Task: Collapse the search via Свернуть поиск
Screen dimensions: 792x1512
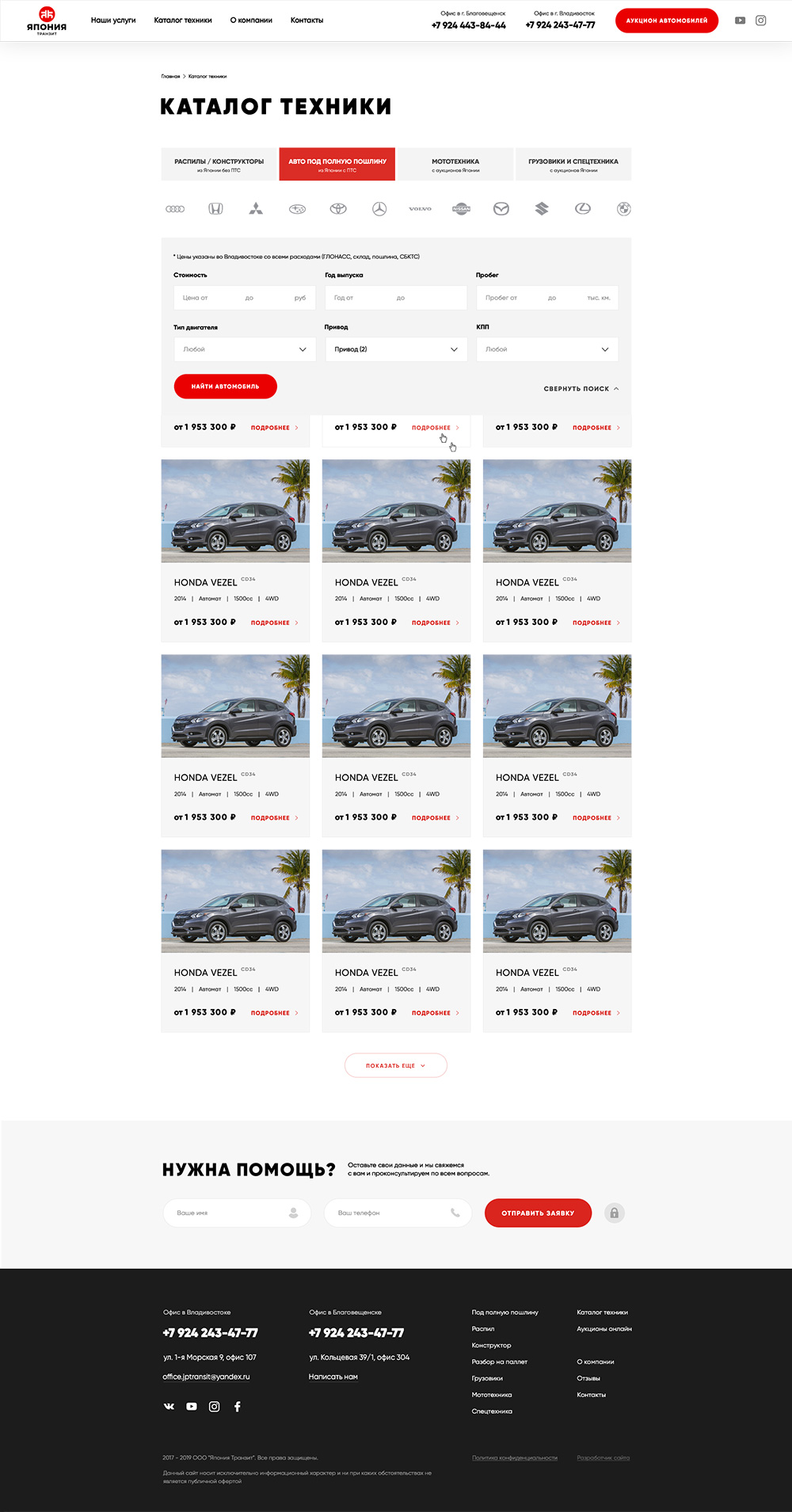Action: pyautogui.click(x=581, y=389)
